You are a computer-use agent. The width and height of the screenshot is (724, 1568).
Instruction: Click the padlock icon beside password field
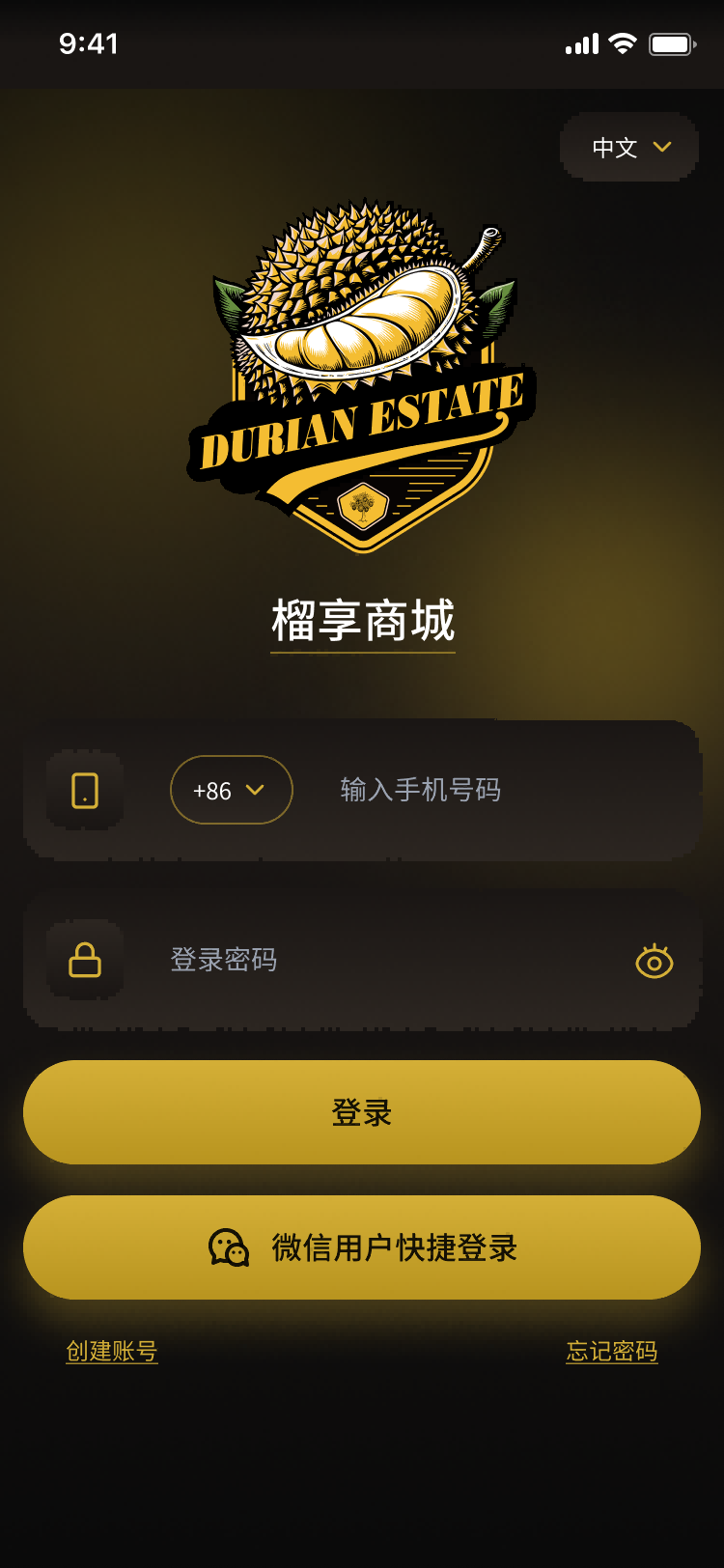click(x=83, y=959)
